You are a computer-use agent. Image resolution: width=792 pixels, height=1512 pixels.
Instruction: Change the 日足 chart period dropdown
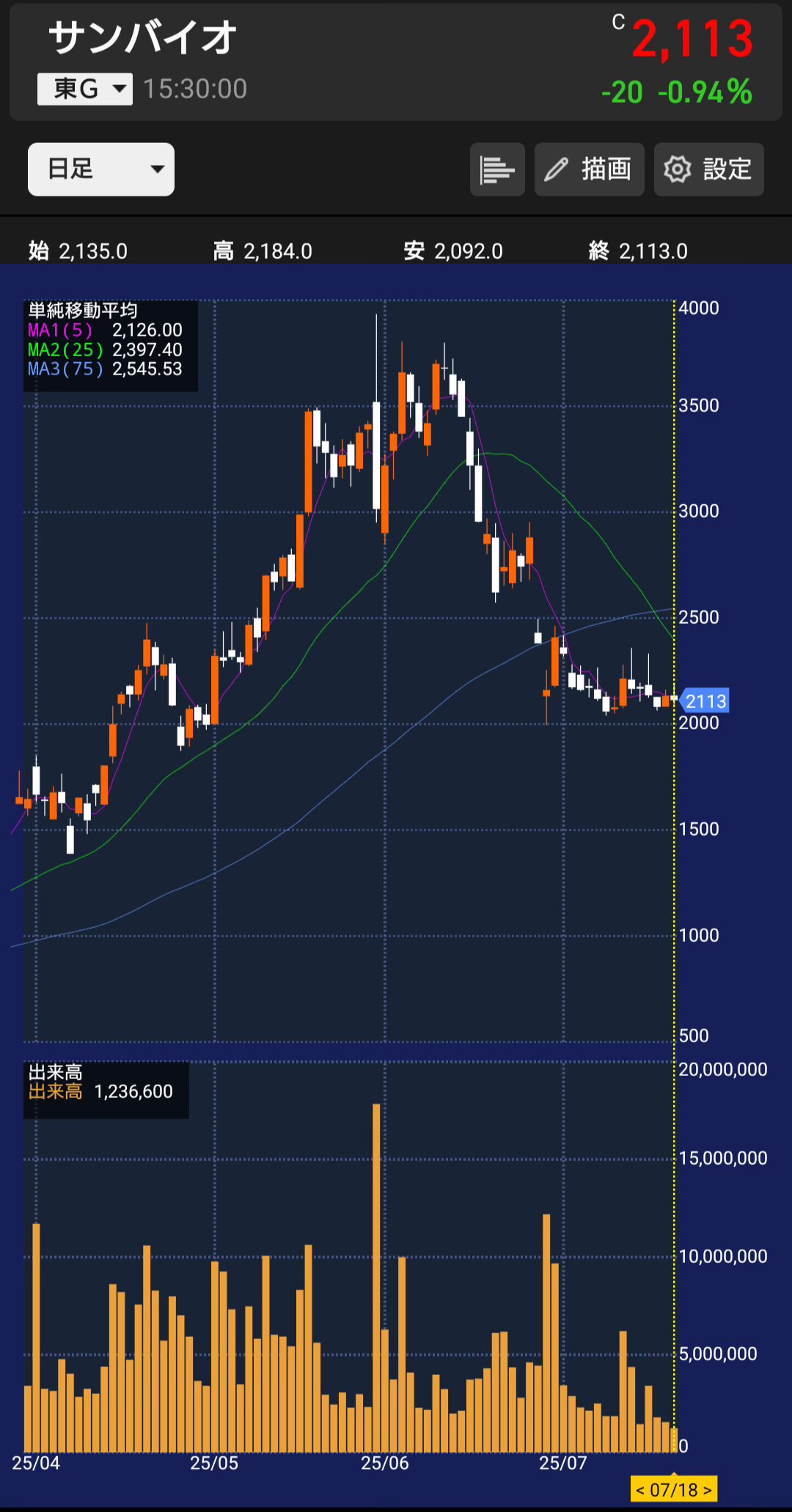[101, 169]
